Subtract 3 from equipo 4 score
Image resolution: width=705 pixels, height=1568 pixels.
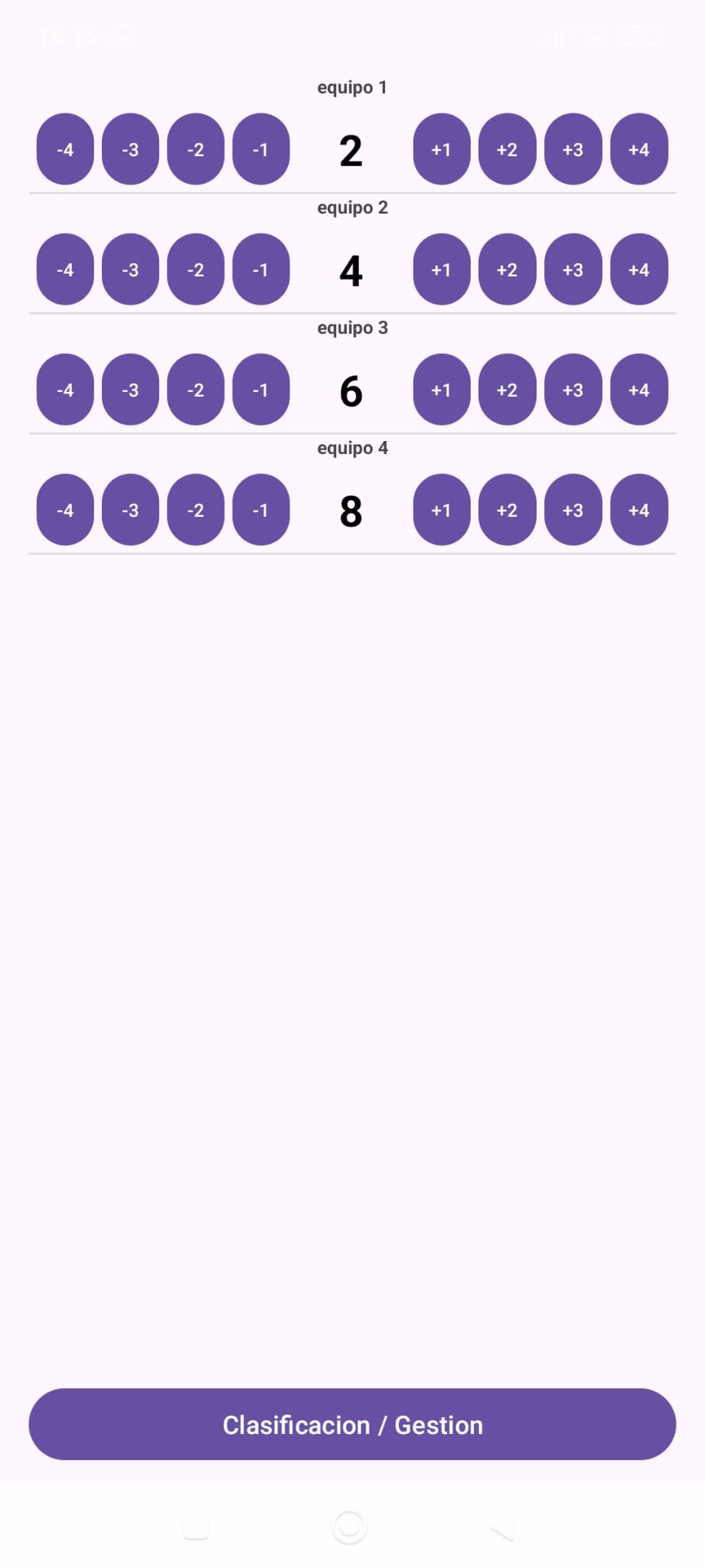pos(130,510)
